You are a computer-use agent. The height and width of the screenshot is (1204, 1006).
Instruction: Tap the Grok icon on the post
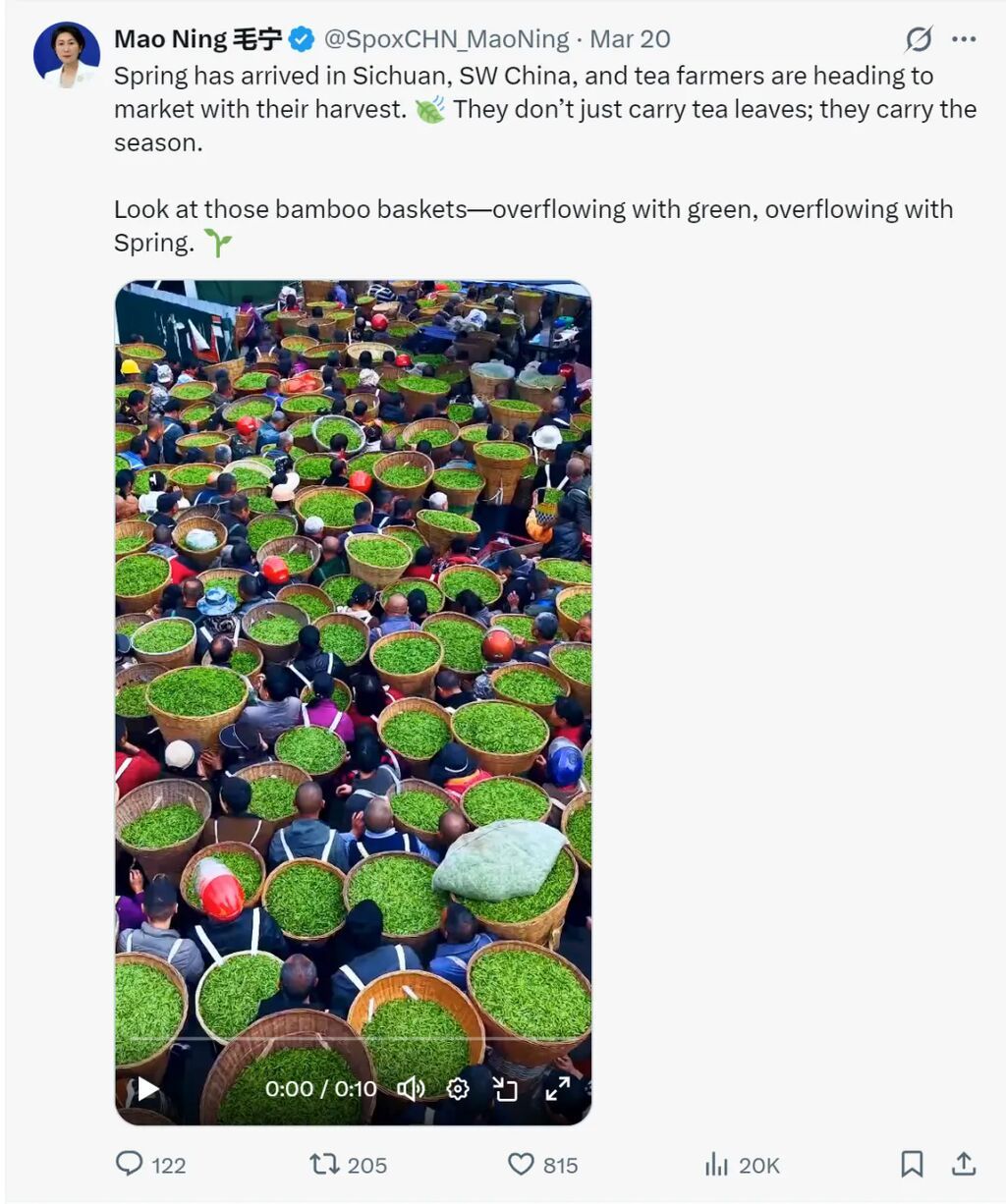click(918, 39)
